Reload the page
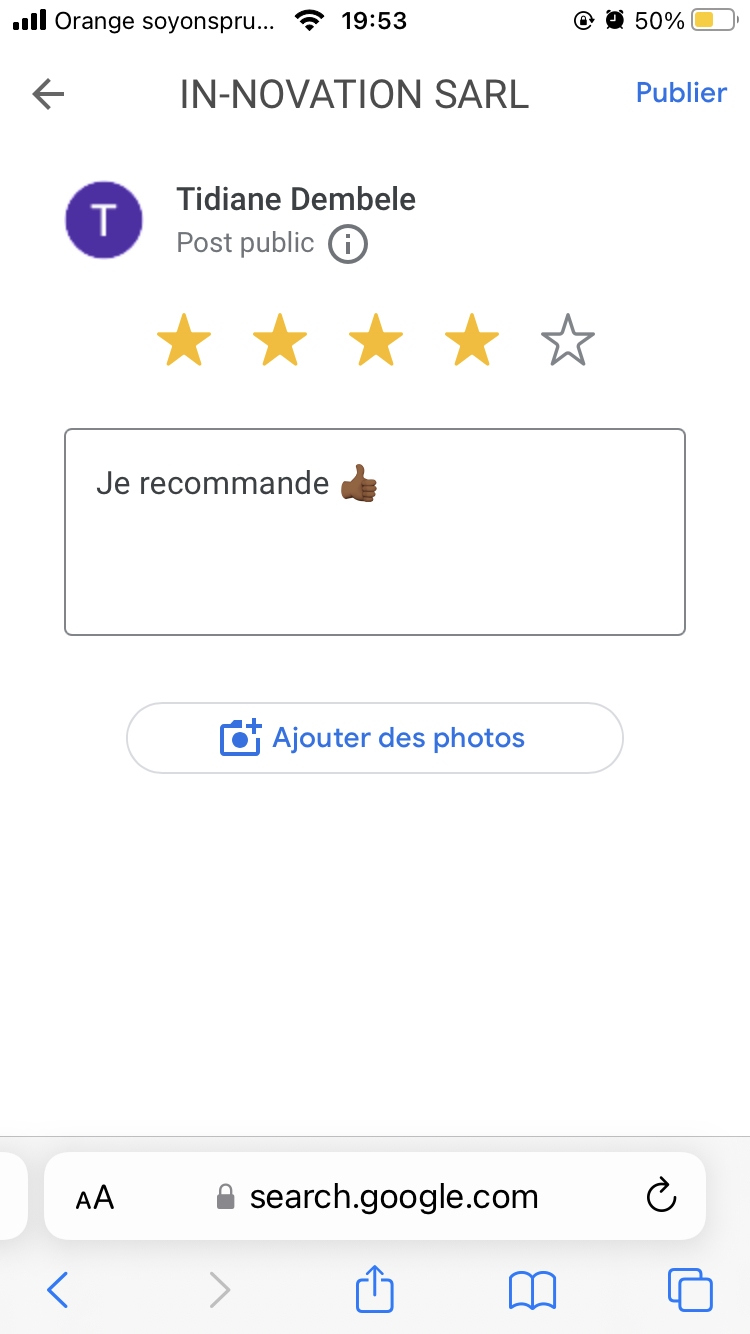Viewport: 750px width, 1334px height. (661, 1196)
